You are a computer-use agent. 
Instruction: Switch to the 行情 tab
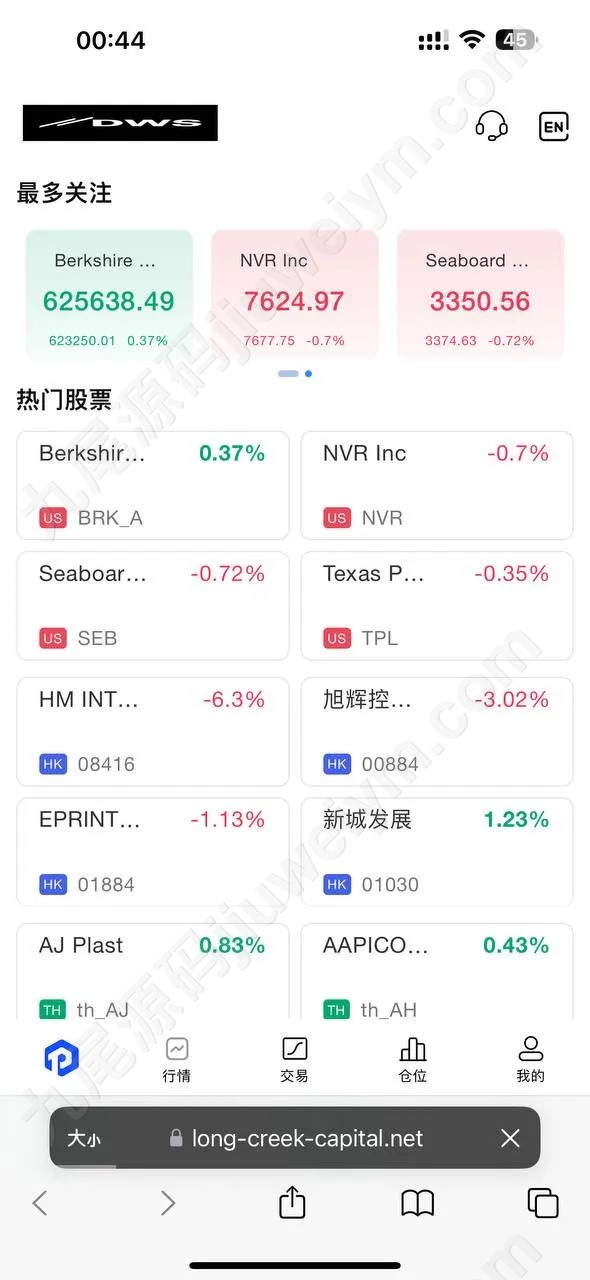point(177,1060)
